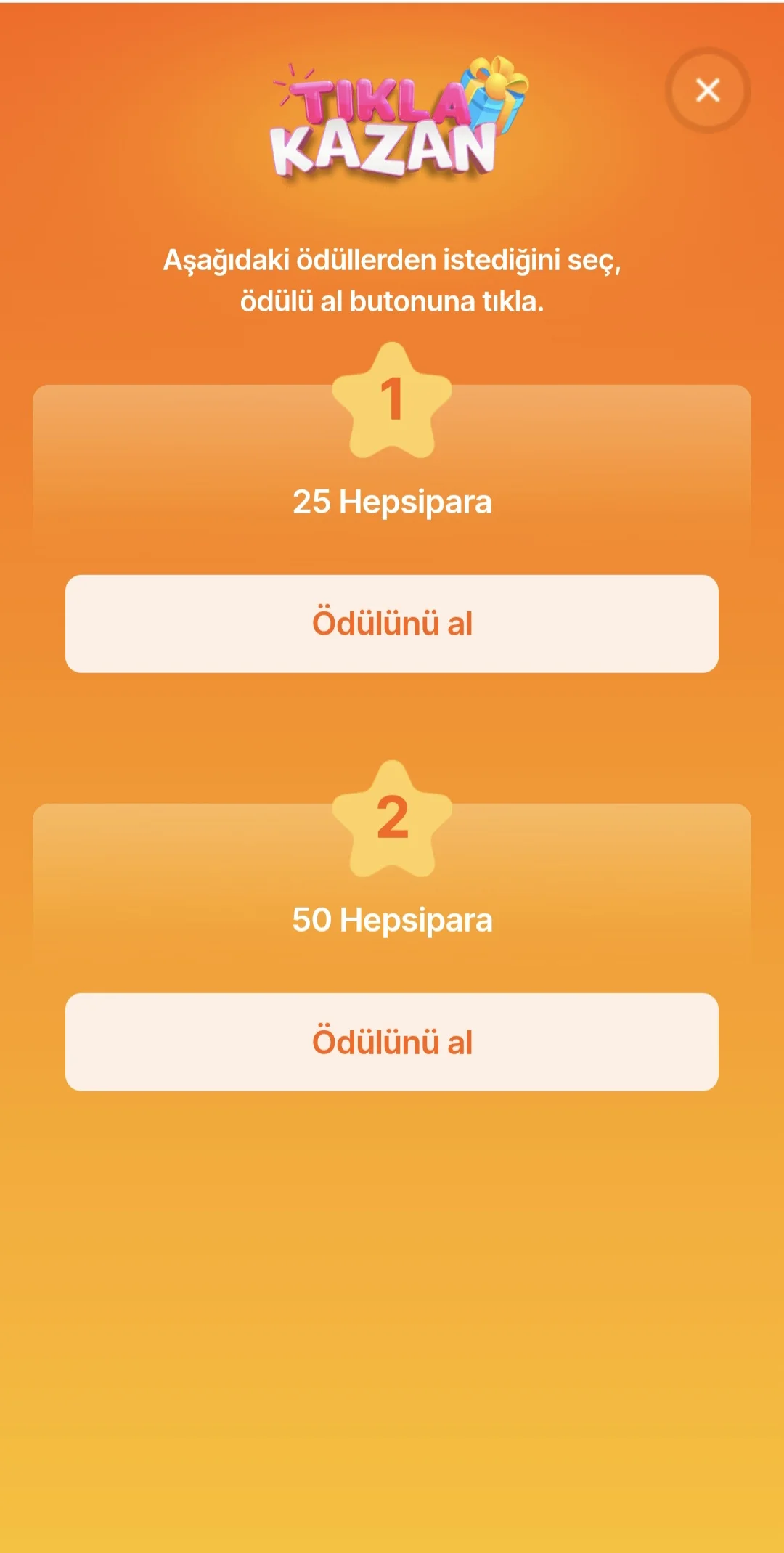784x1553 pixels.
Task: Click the number 1 inside the first star
Action: click(x=392, y=403)
